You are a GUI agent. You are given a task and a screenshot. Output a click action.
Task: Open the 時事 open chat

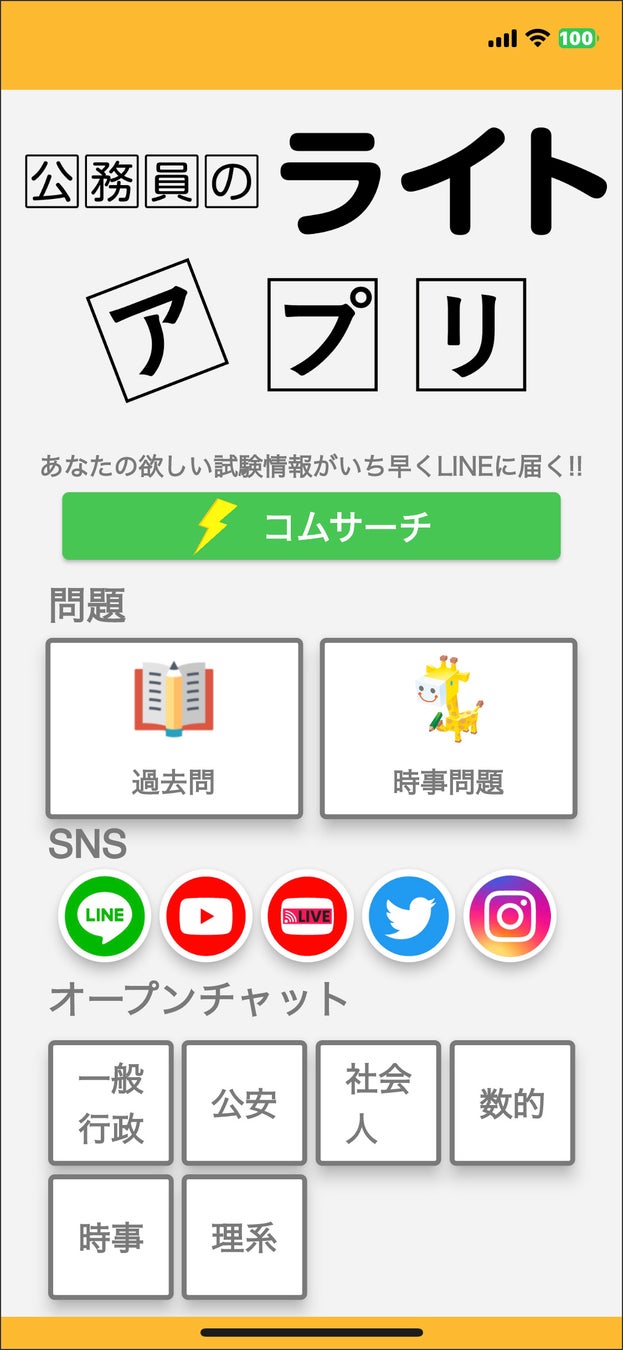(x=111, y=1237)
